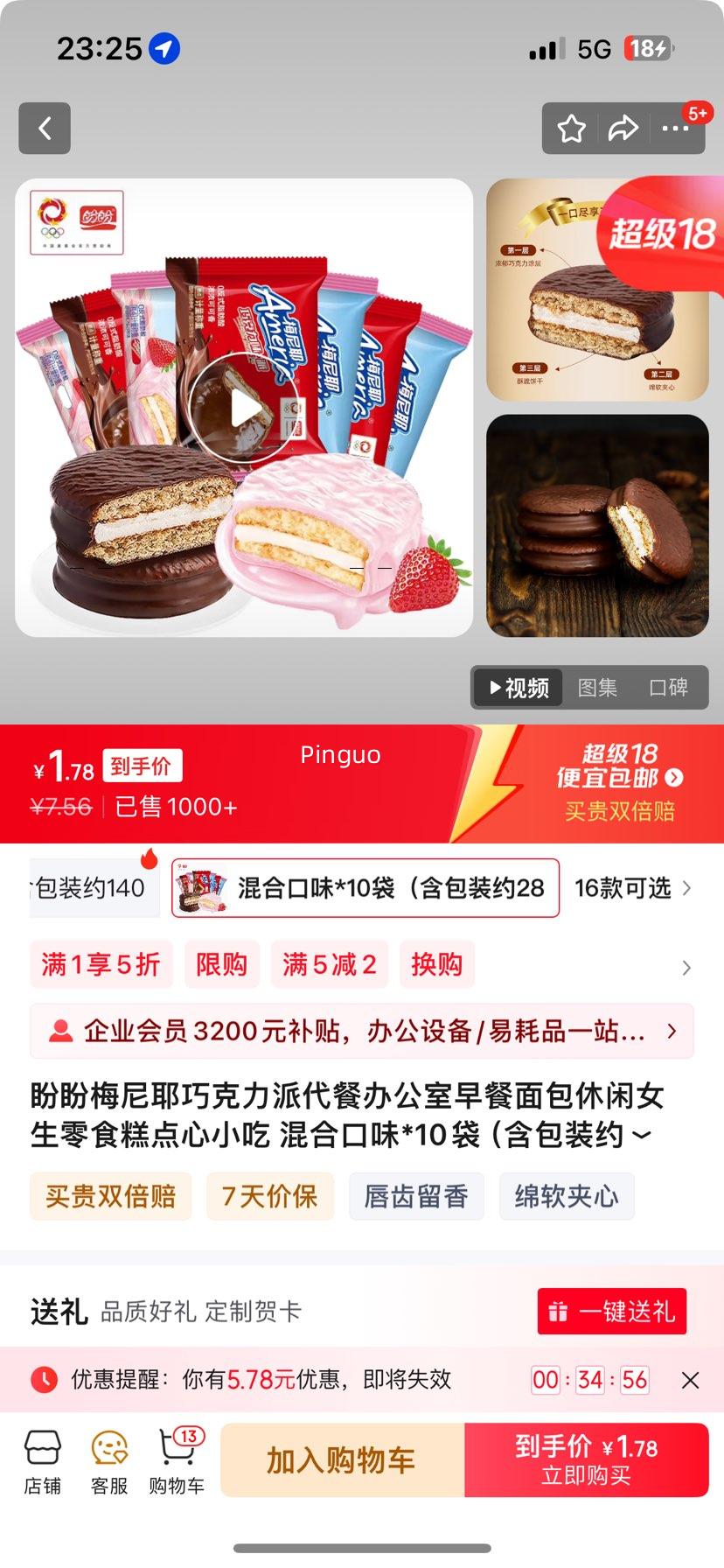724x1568 pixels.
Task: Expand the product title via the tilde
Action: [644, 1133]
